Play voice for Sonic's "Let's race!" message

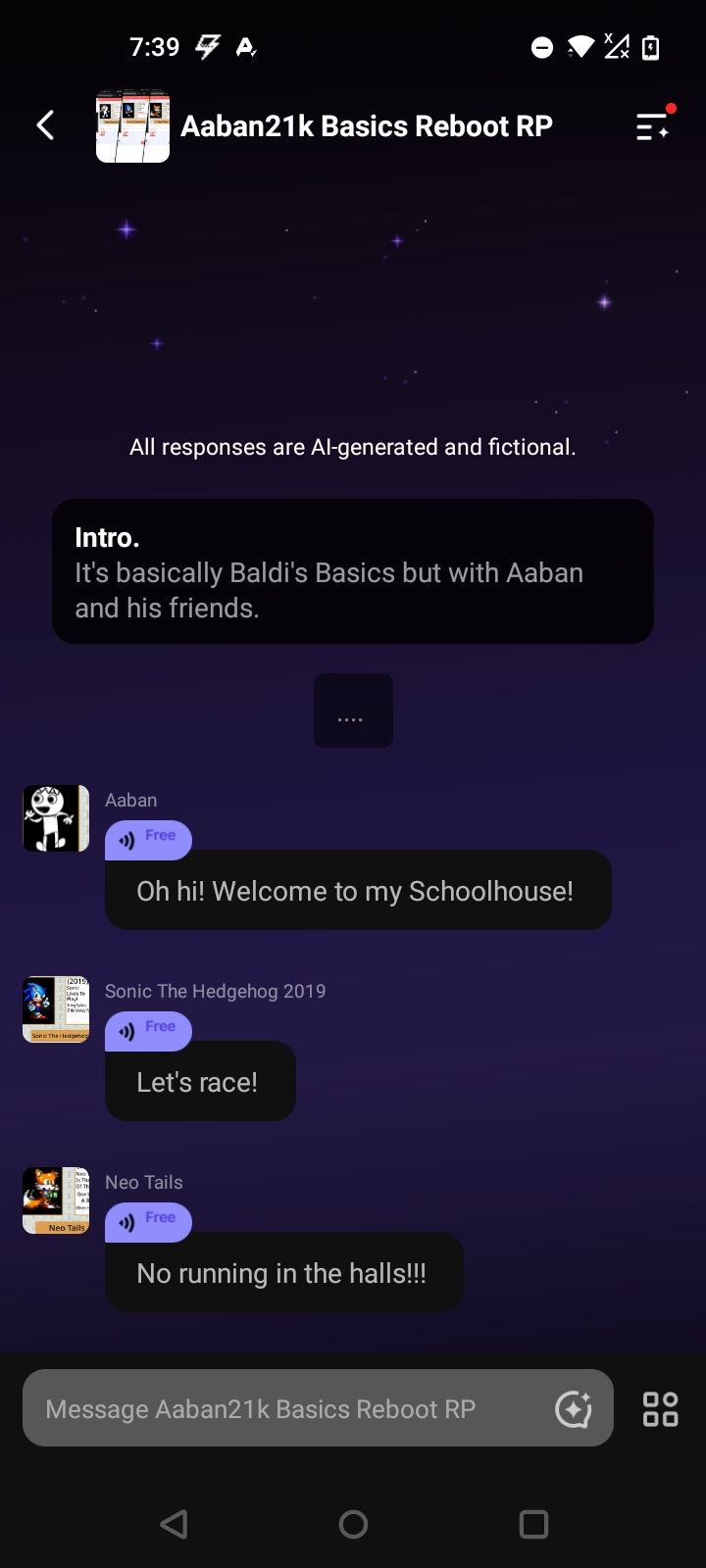coord(148,1030)
